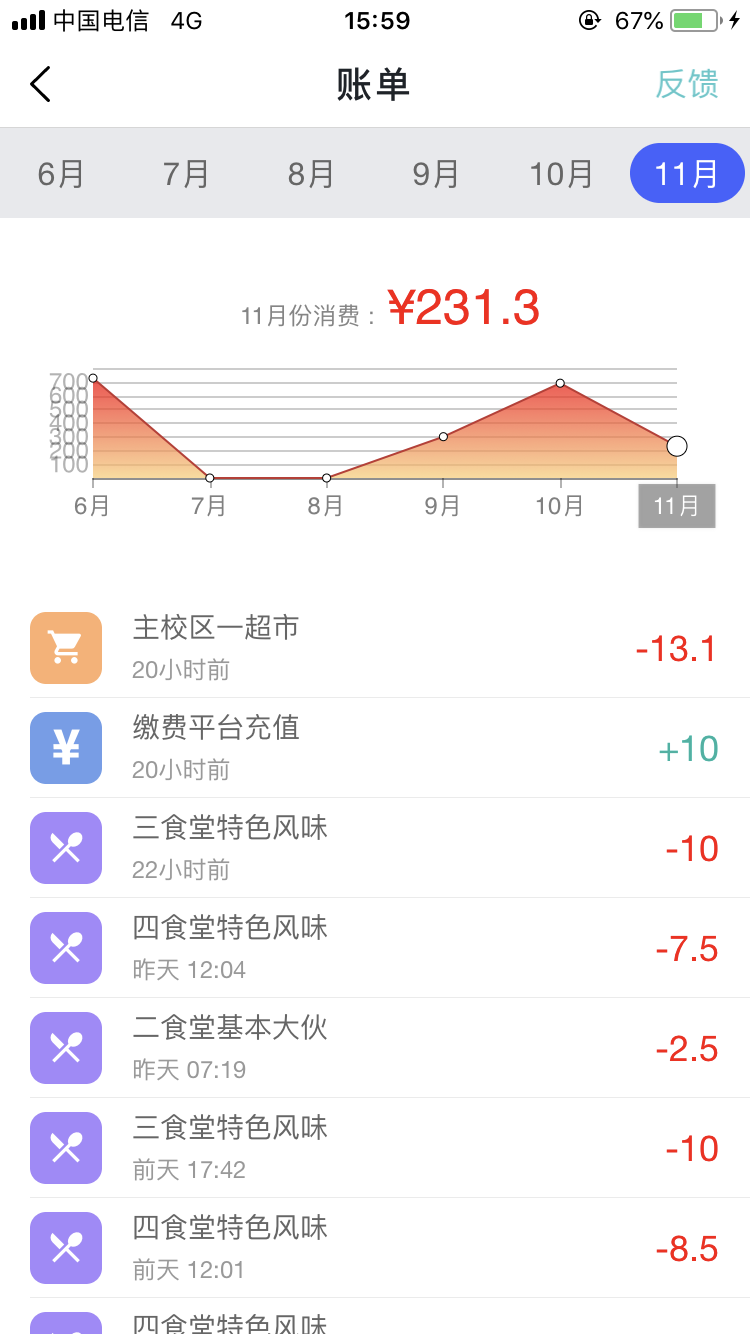Tap the selected 11月 month tab
This screenshot has width=750, height=1334.
pyautogui.click(x=686, y=174)
